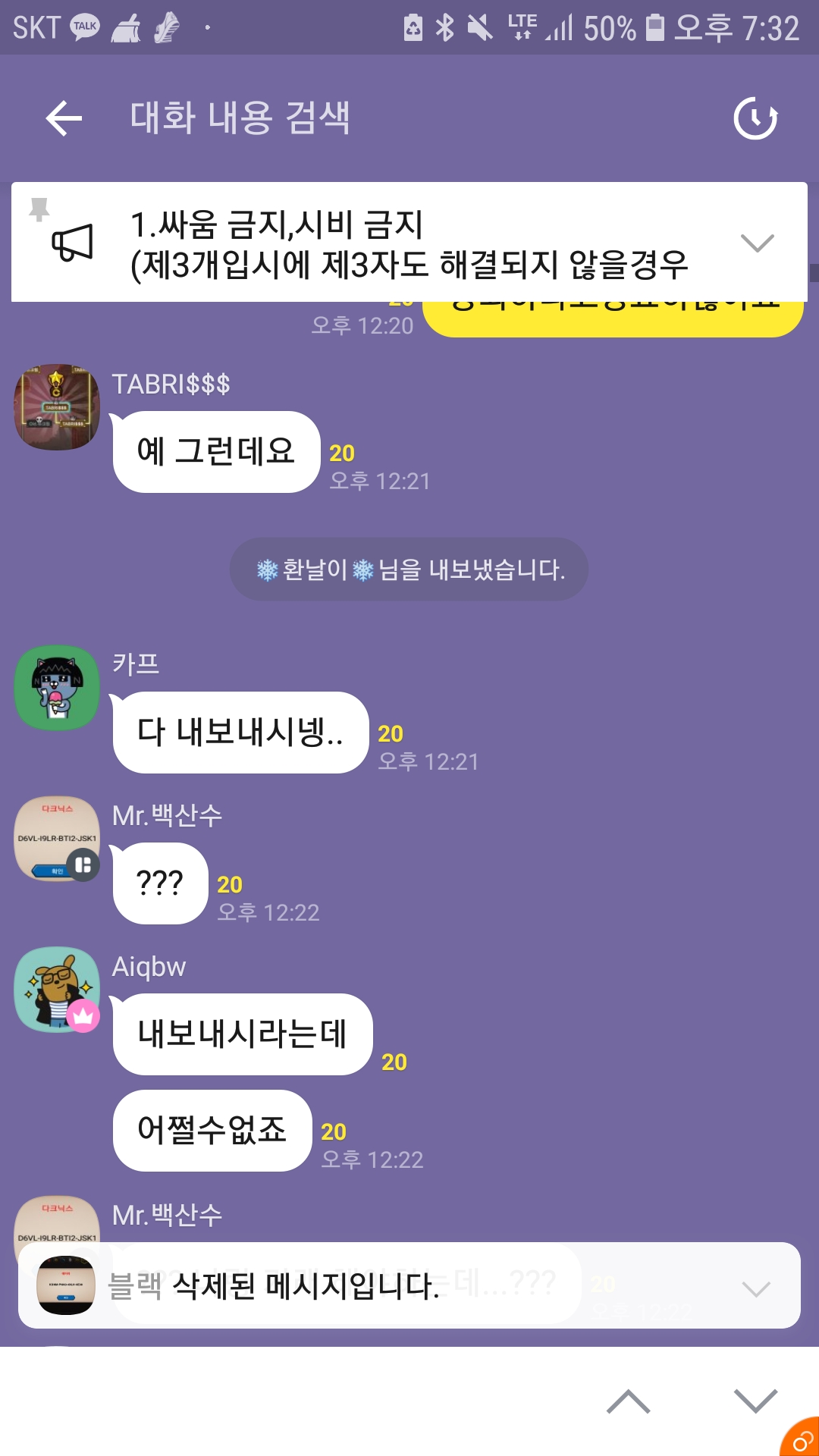Expand the pinned notice banner

coord(757,243)
